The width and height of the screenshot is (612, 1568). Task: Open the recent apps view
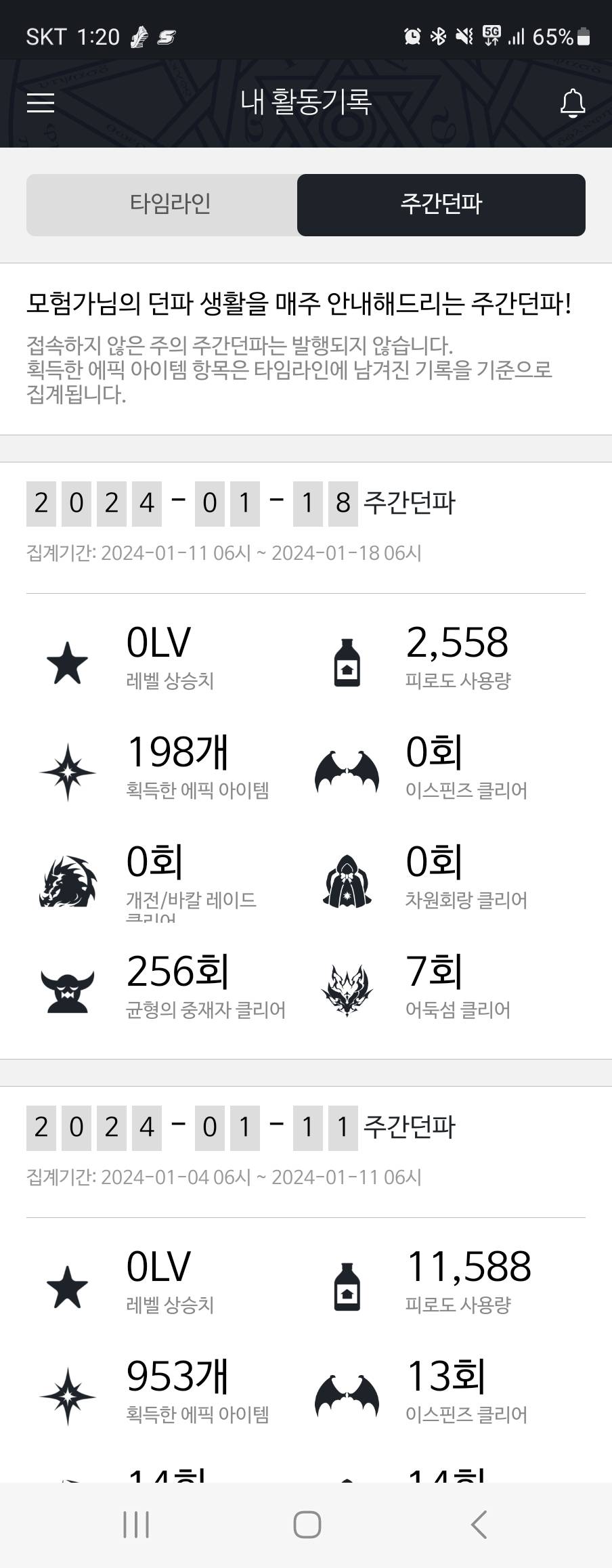136,1525
